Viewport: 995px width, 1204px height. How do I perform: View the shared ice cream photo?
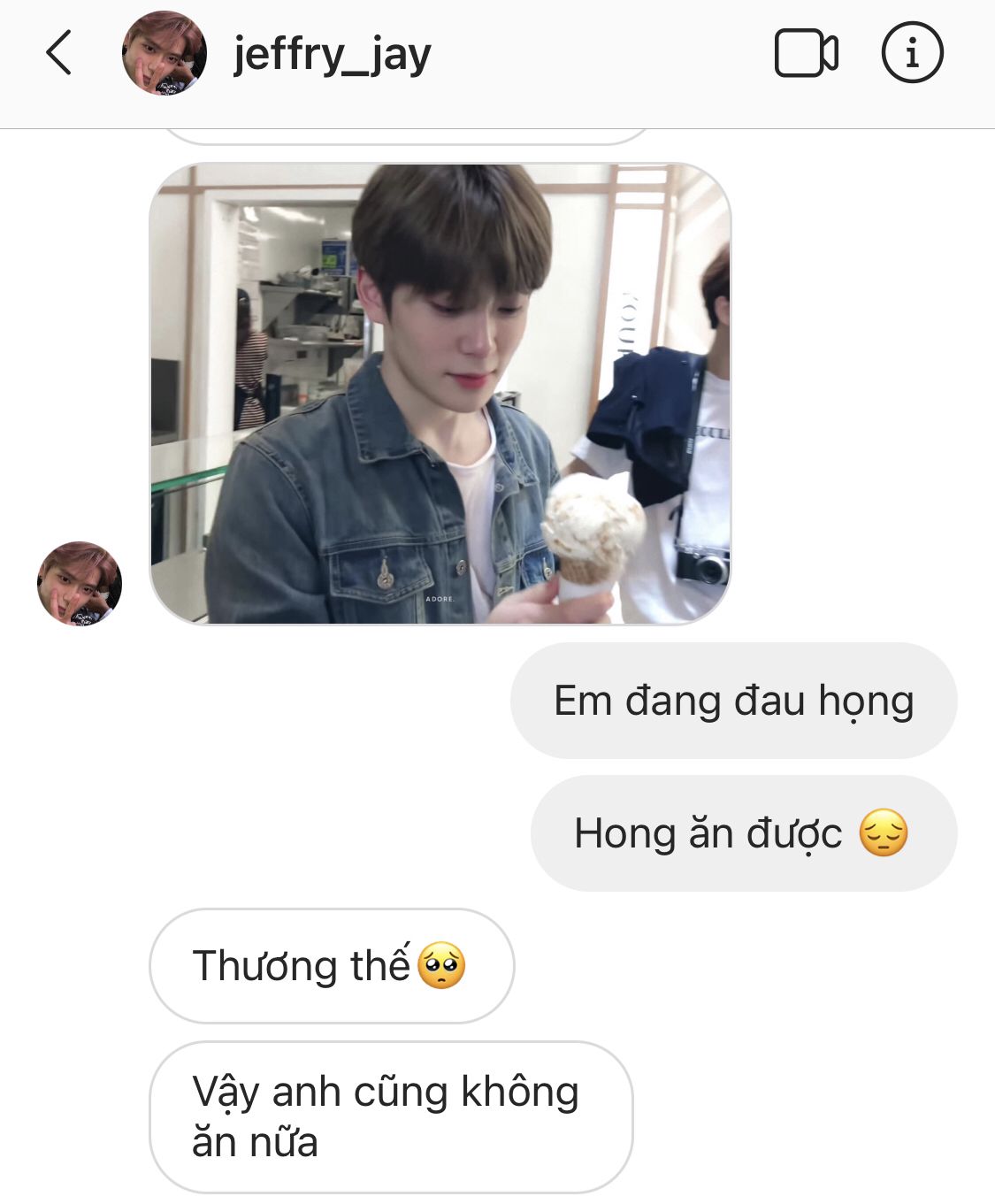(x=440, y=394)
